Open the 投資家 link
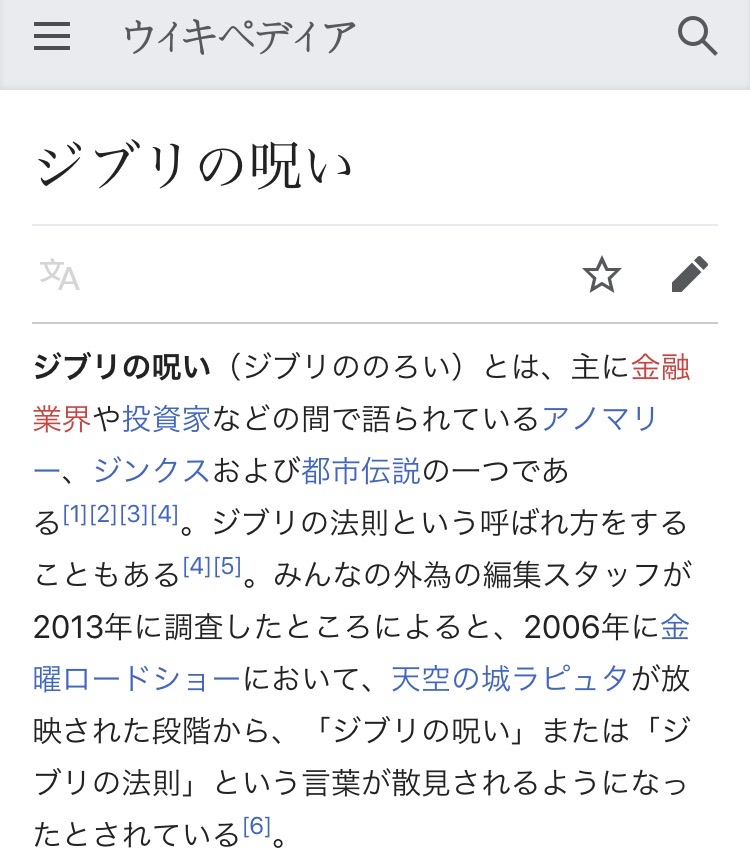This screenshot has height=863, width=750. pyautogui.click(x=167, y=419)
